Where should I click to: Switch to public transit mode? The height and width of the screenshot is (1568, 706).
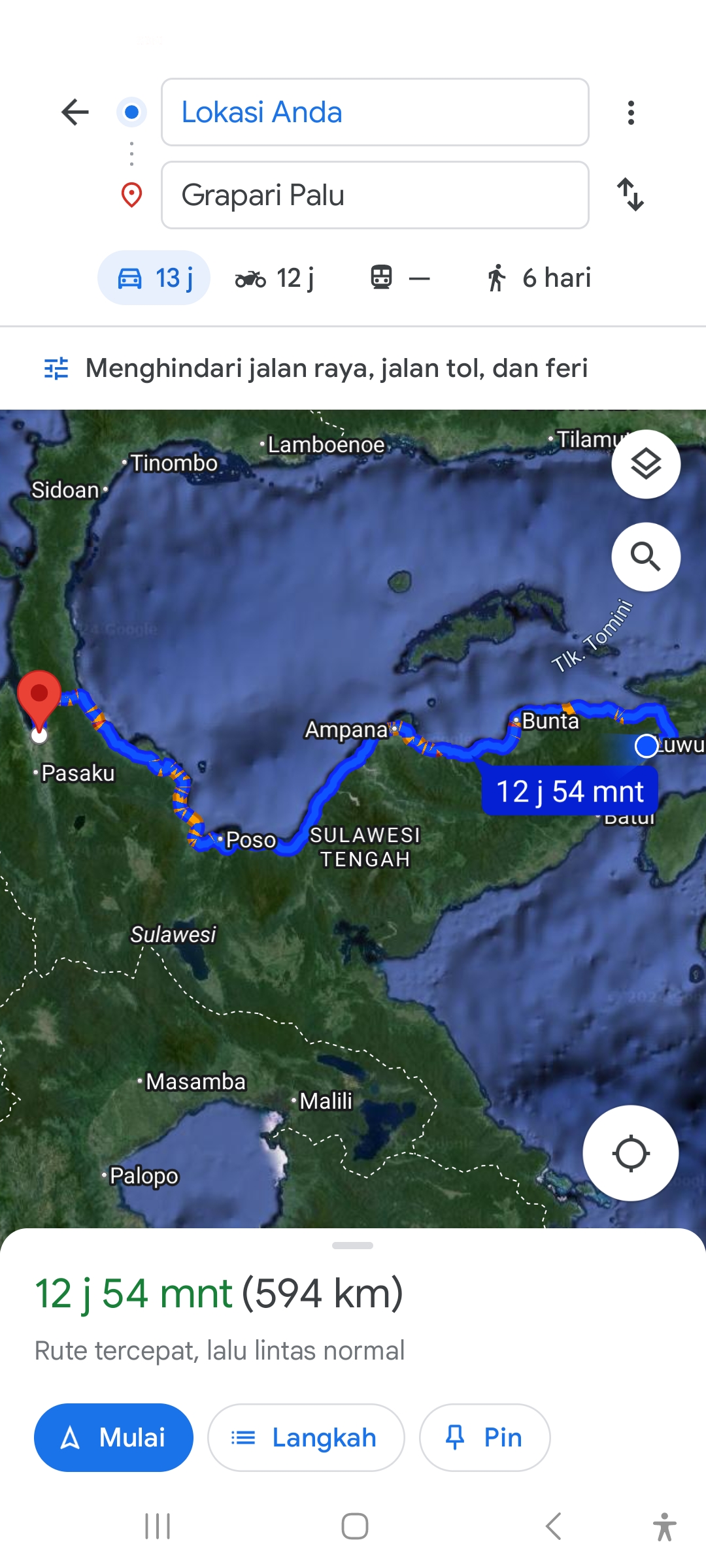[400, 278]
